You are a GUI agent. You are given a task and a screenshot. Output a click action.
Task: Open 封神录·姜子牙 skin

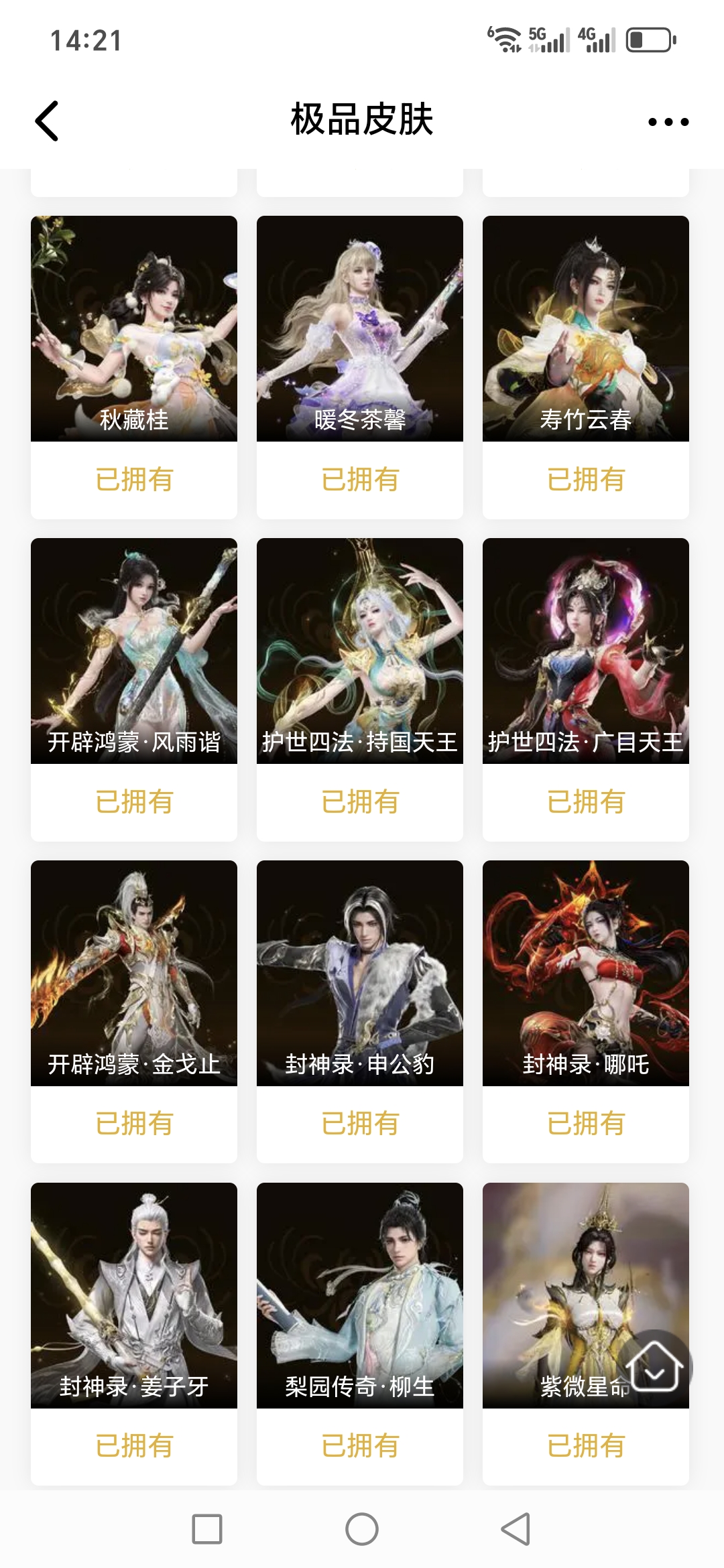pos(134,1295)
